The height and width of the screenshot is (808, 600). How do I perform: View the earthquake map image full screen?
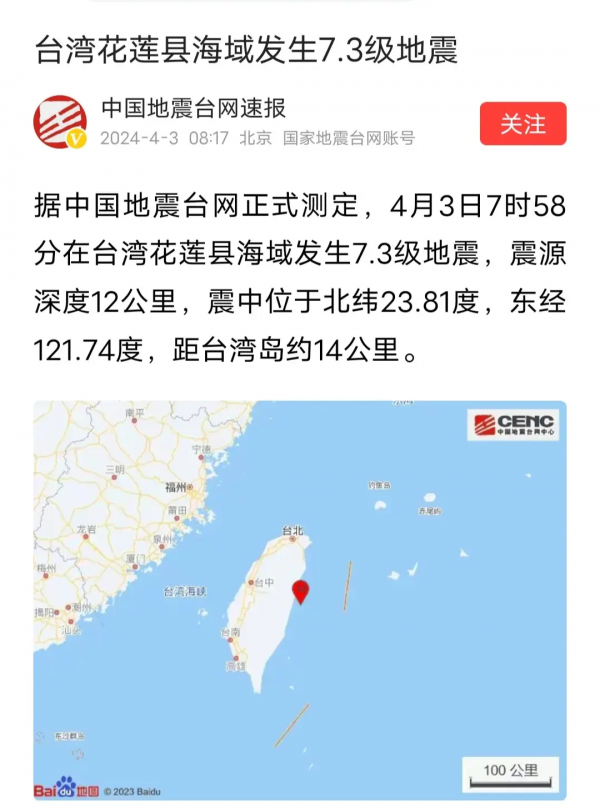300,600
